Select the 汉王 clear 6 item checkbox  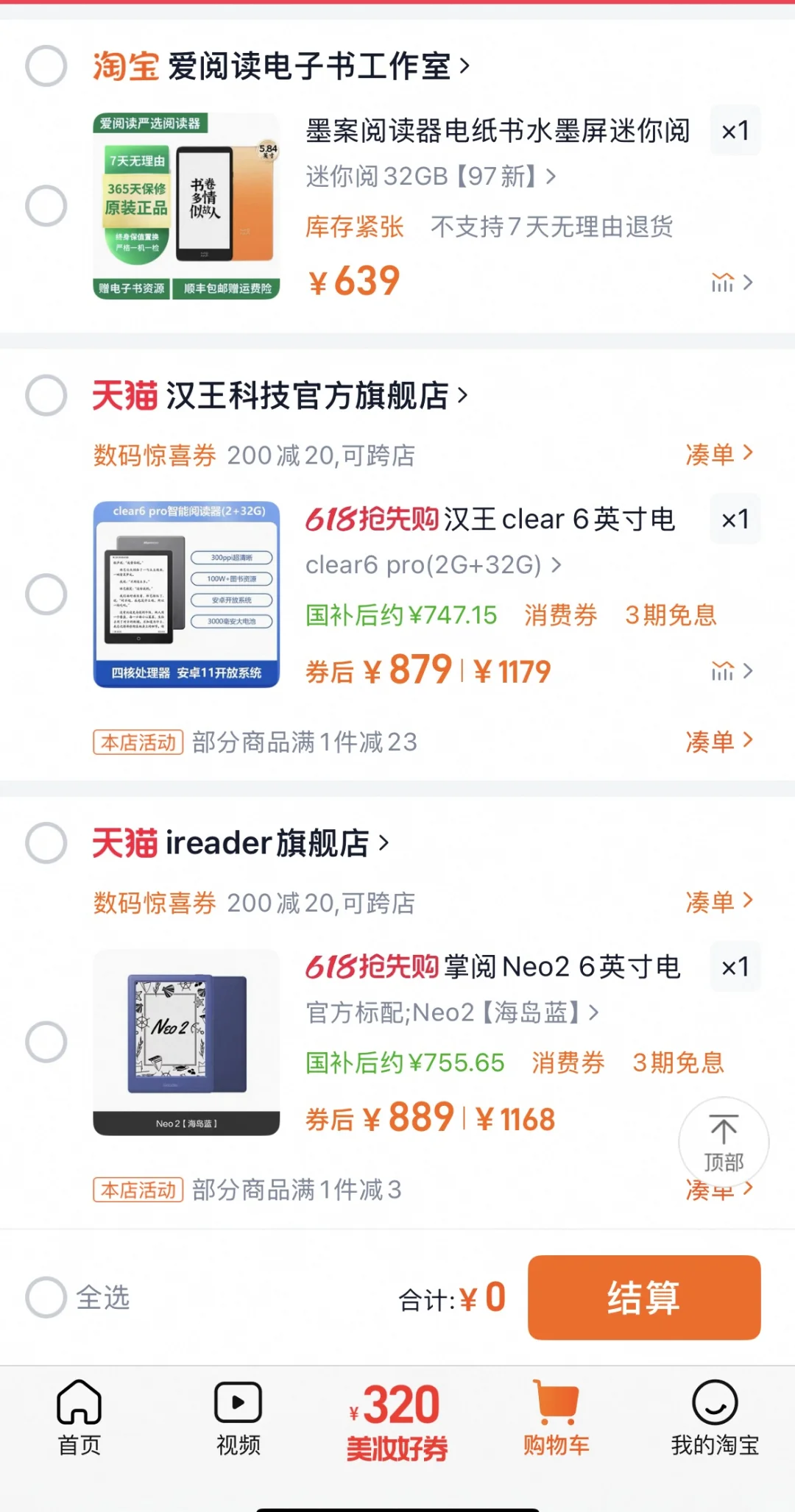pyautogui.click(x=46, y=594)
